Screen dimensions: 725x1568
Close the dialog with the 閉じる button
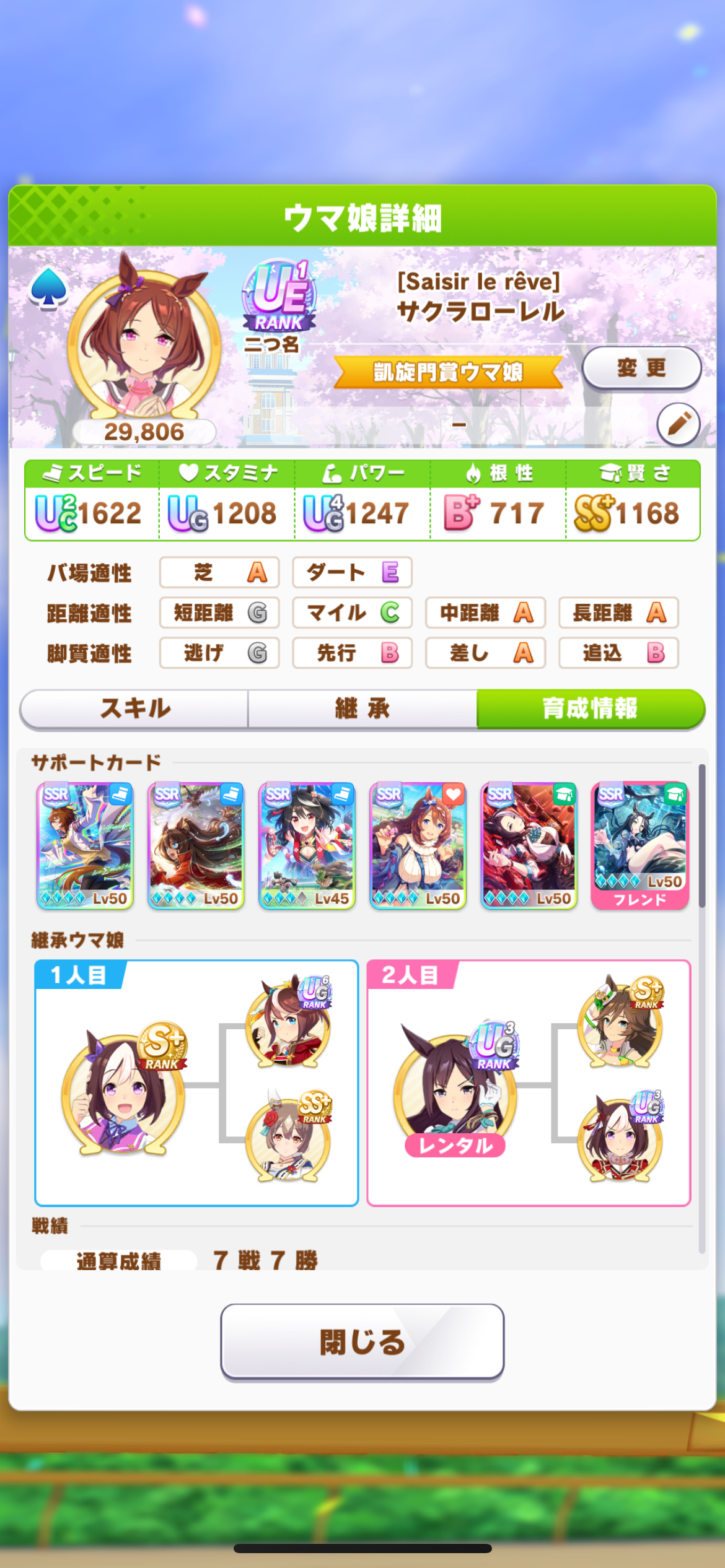362,1342
